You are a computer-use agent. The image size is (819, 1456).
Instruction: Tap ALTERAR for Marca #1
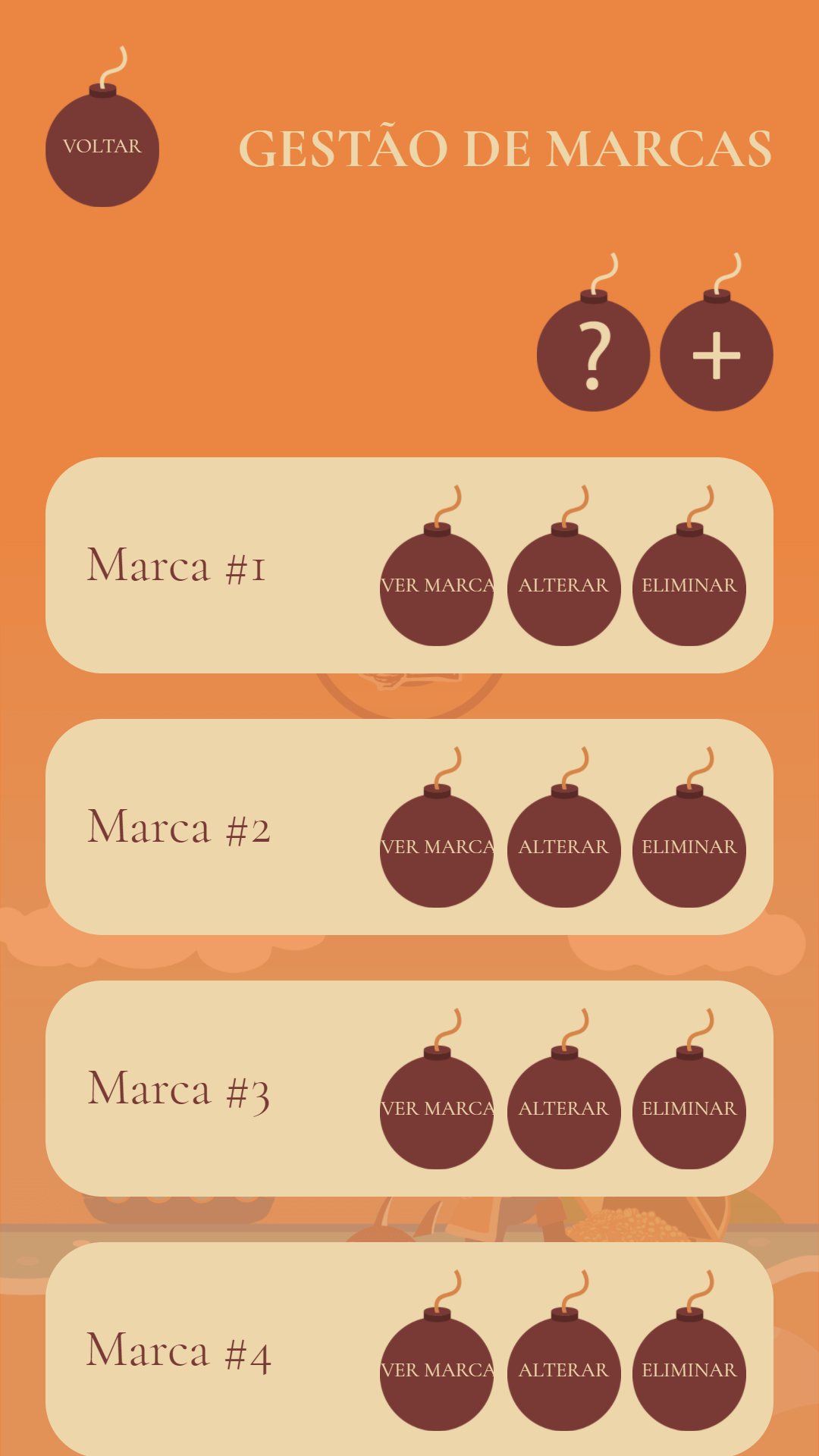point(563,588)
